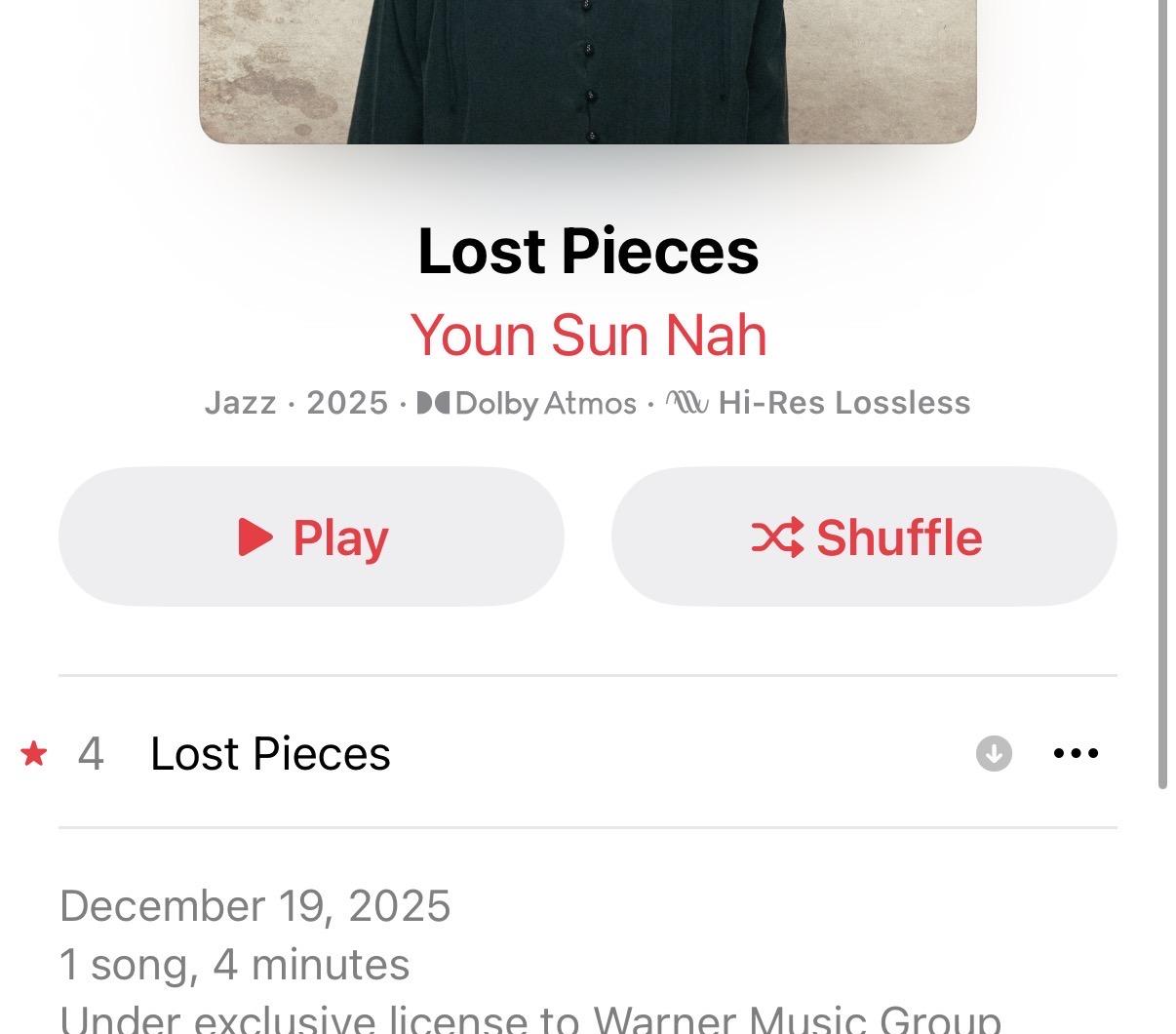1176x1034 pixels.
Task: Shuffle the album songs
Action: pyautogui.click(x=864, y=537)
